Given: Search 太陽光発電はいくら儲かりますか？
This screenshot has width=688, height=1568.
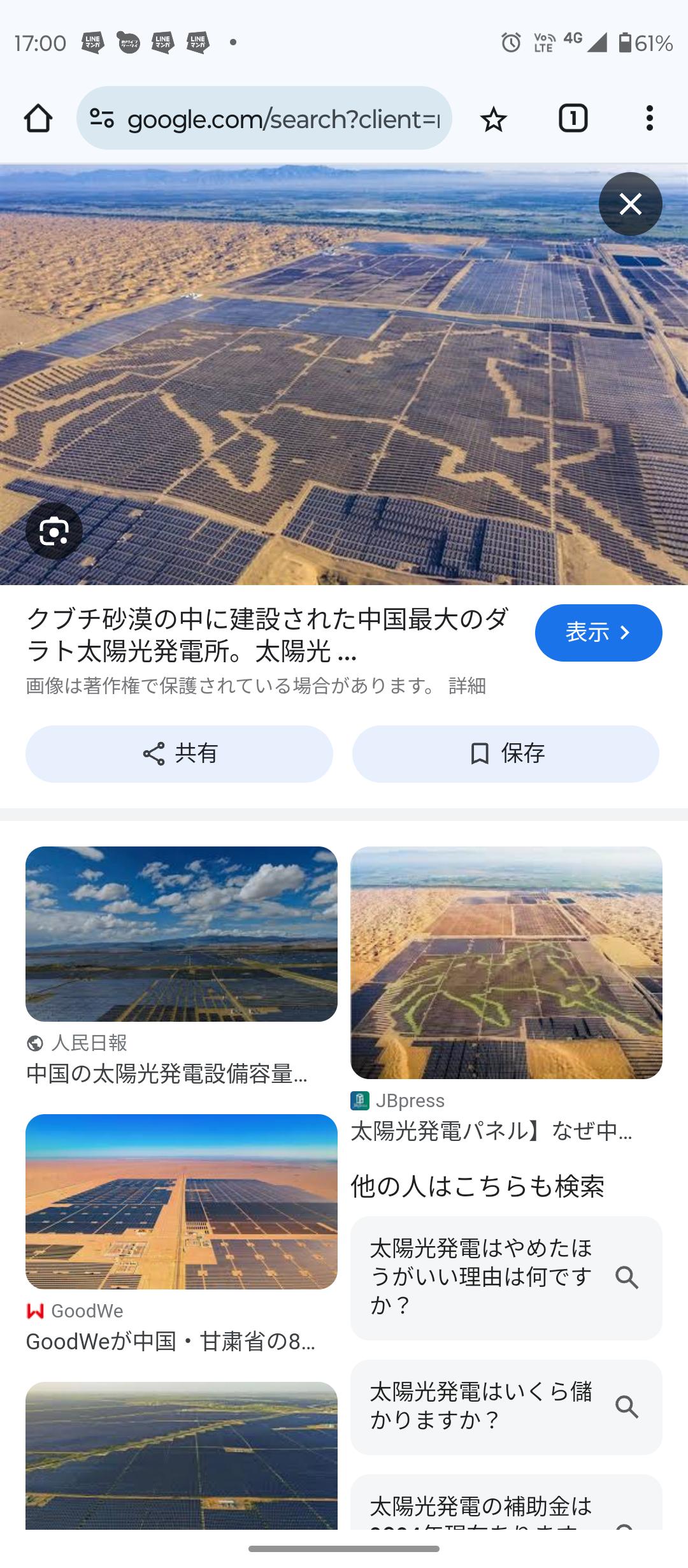Looking at the screenshot, I should point(506,1406).
